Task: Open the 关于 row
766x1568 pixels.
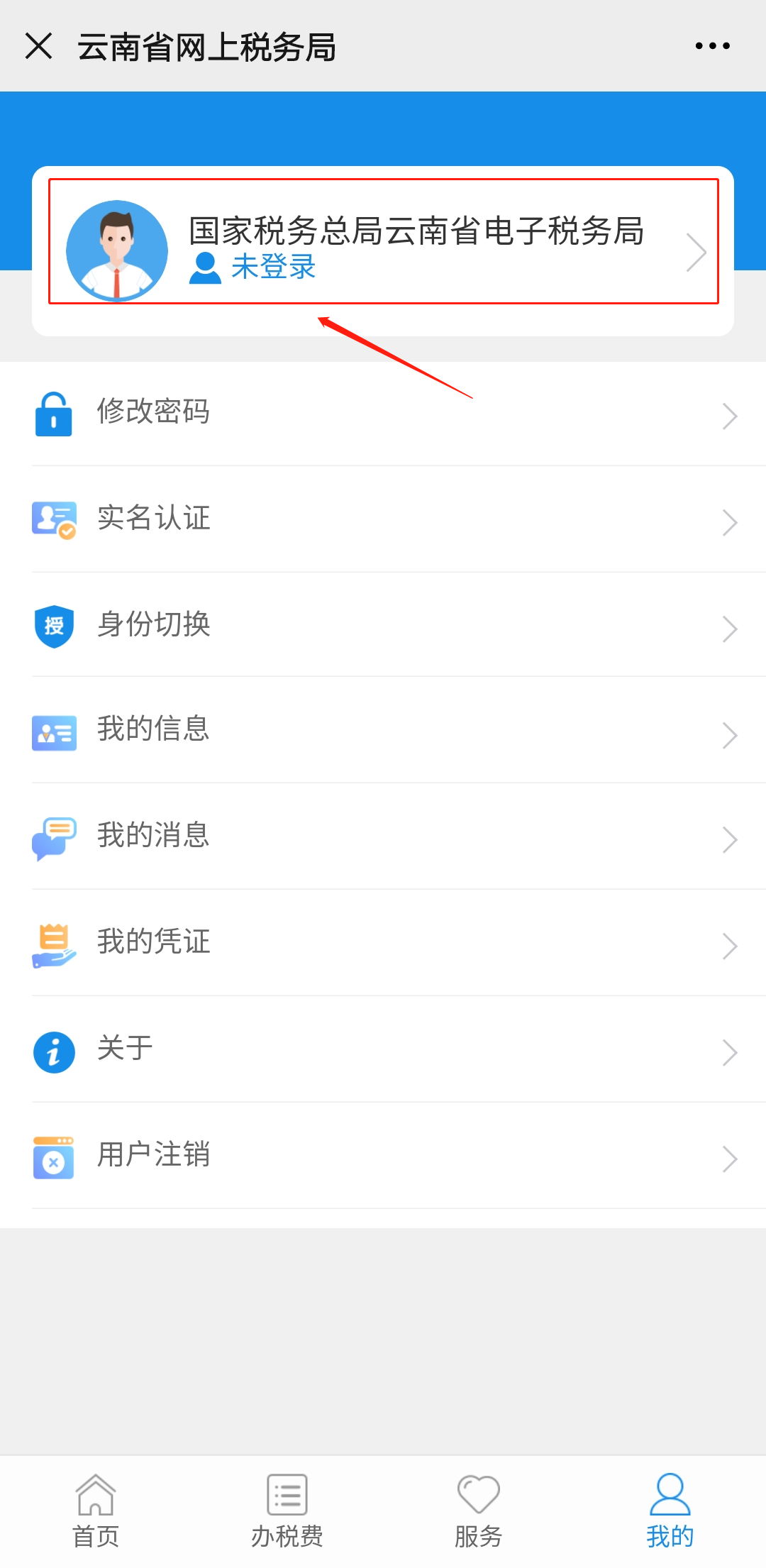Action: tap(383, 1049)
